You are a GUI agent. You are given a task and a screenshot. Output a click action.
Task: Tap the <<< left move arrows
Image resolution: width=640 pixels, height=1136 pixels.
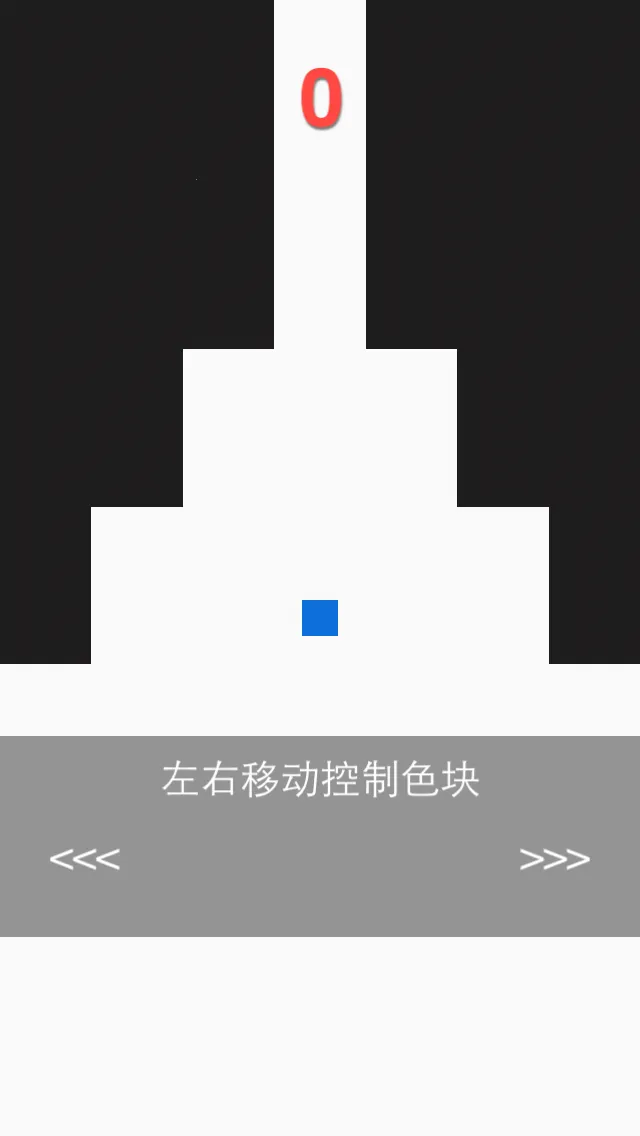tap(85, 859)
